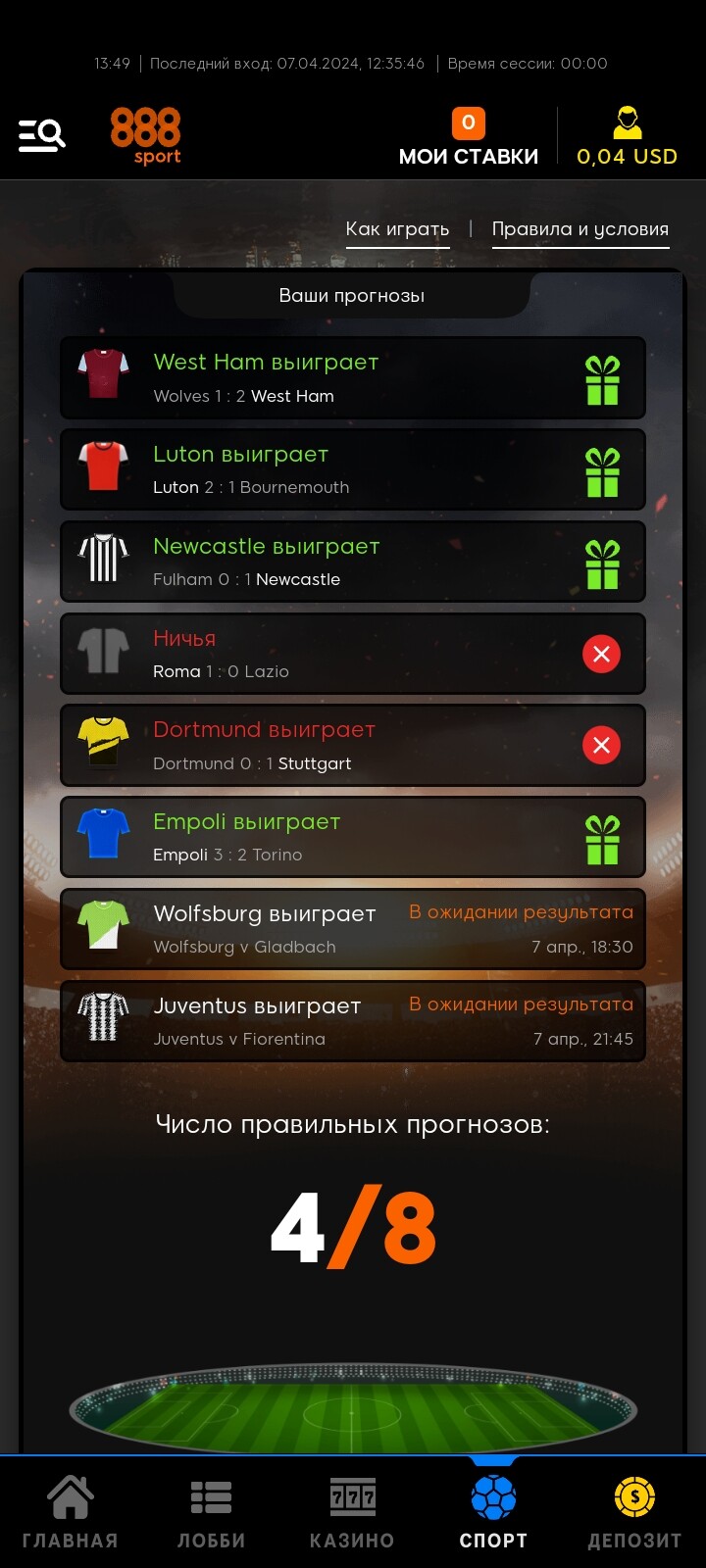Select the СПОРТ tab
The height and width of the screenshot is (1568, 706).
(493, 1513)
